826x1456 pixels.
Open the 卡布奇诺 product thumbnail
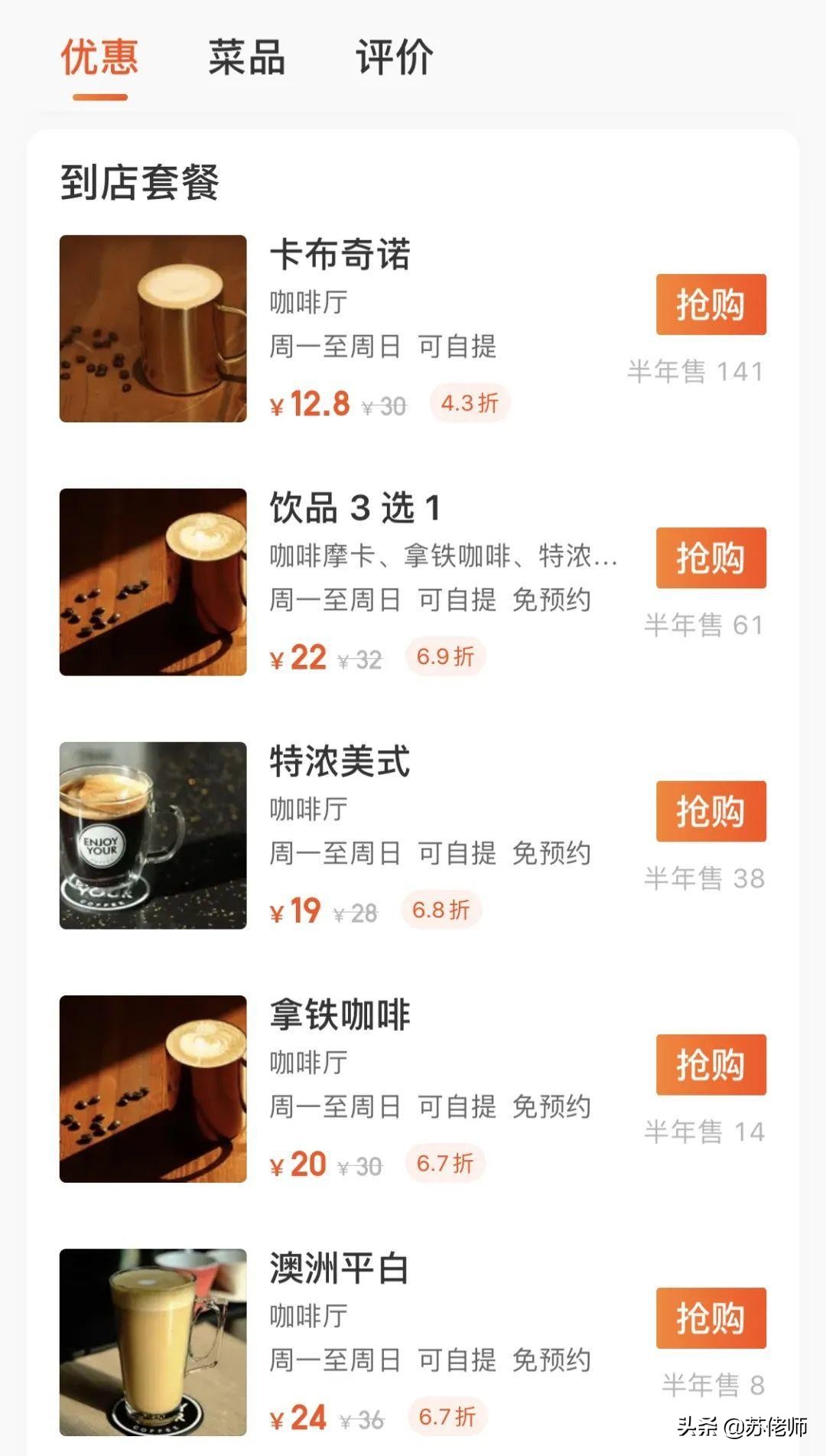click(153, 327)
